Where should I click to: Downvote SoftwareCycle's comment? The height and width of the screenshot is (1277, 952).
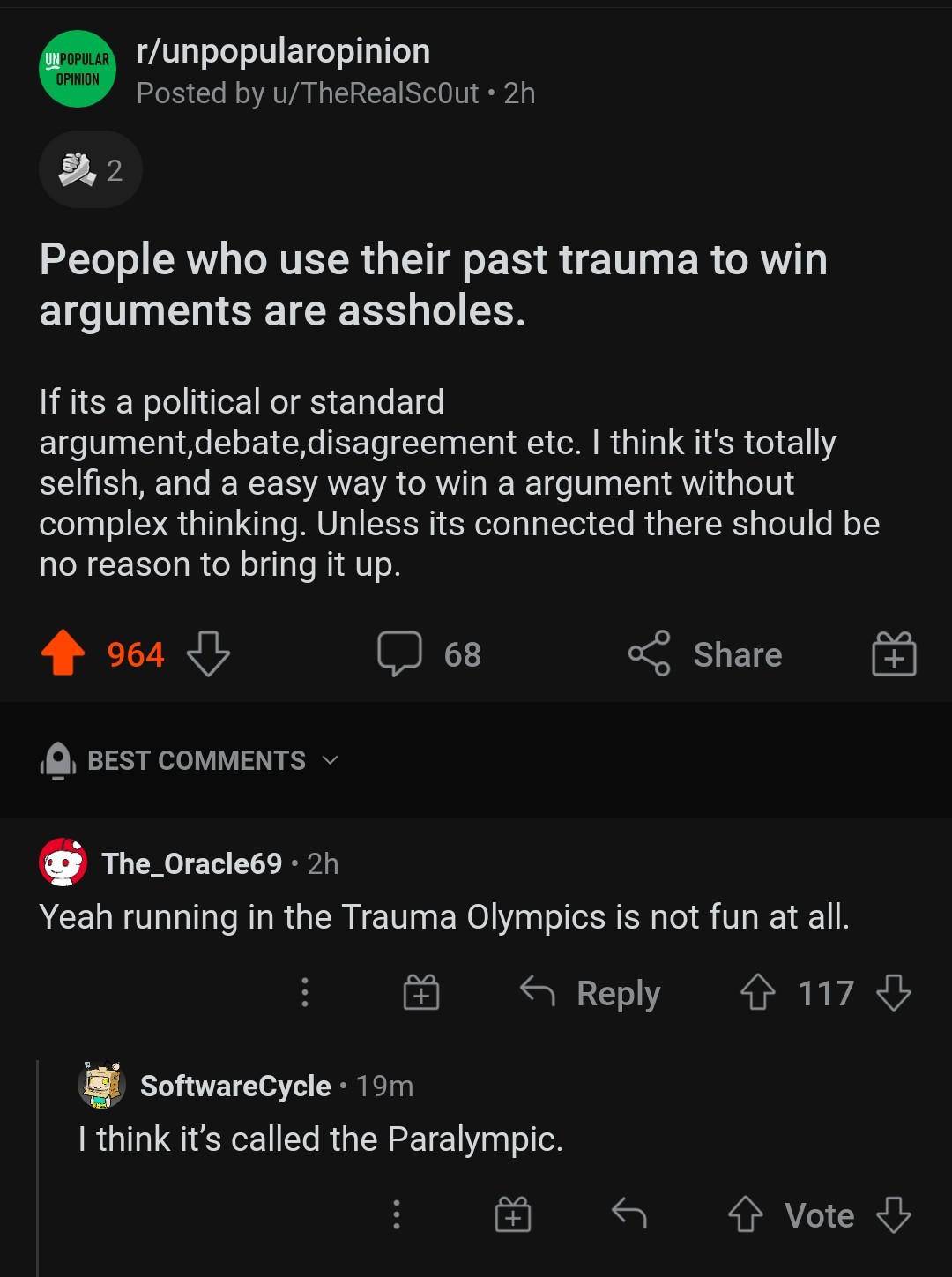[892, 1214]
